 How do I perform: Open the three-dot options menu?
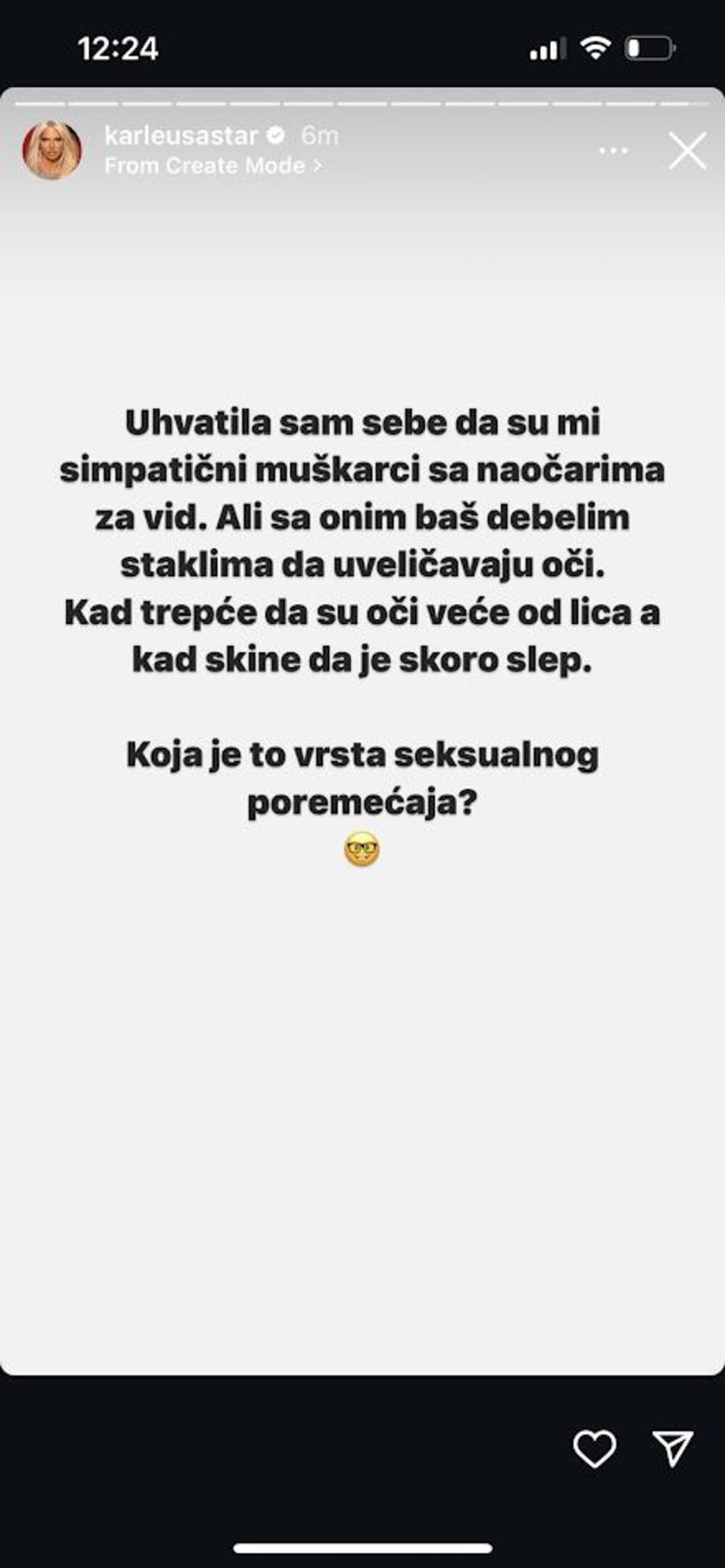tap(614, 149)
